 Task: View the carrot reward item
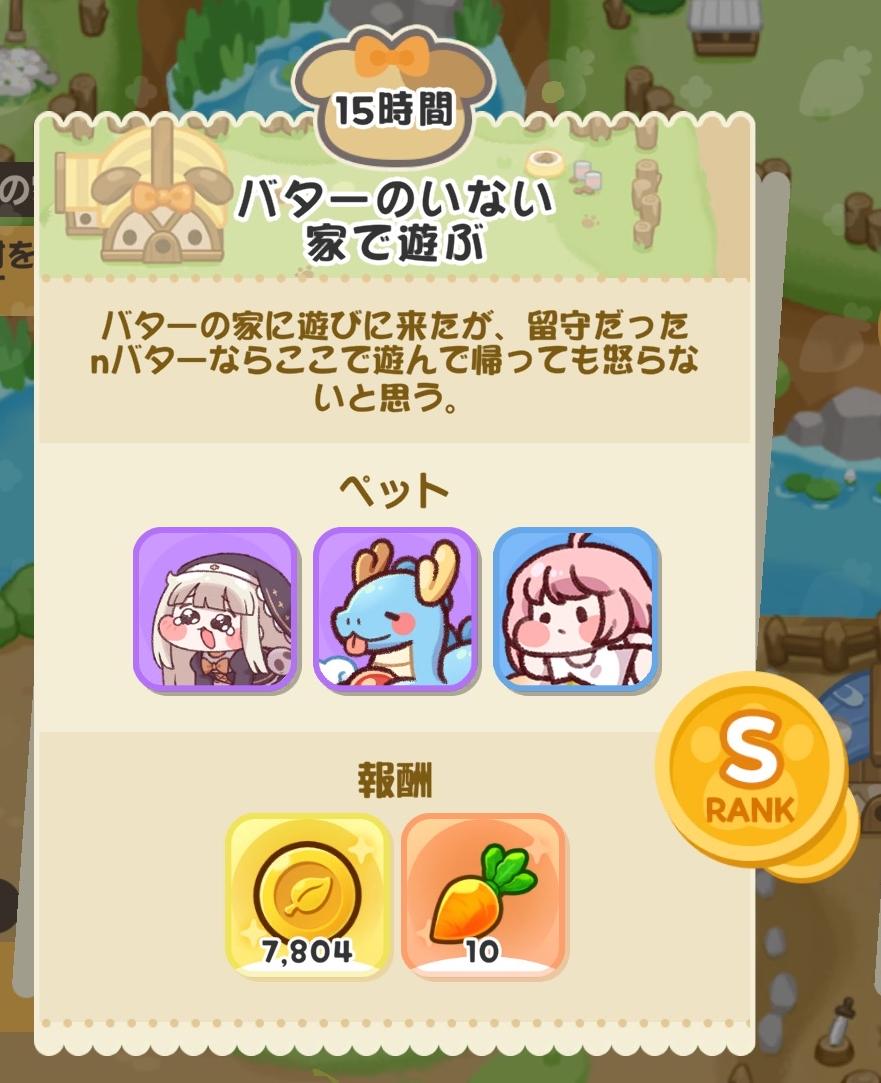pos(483,894)
